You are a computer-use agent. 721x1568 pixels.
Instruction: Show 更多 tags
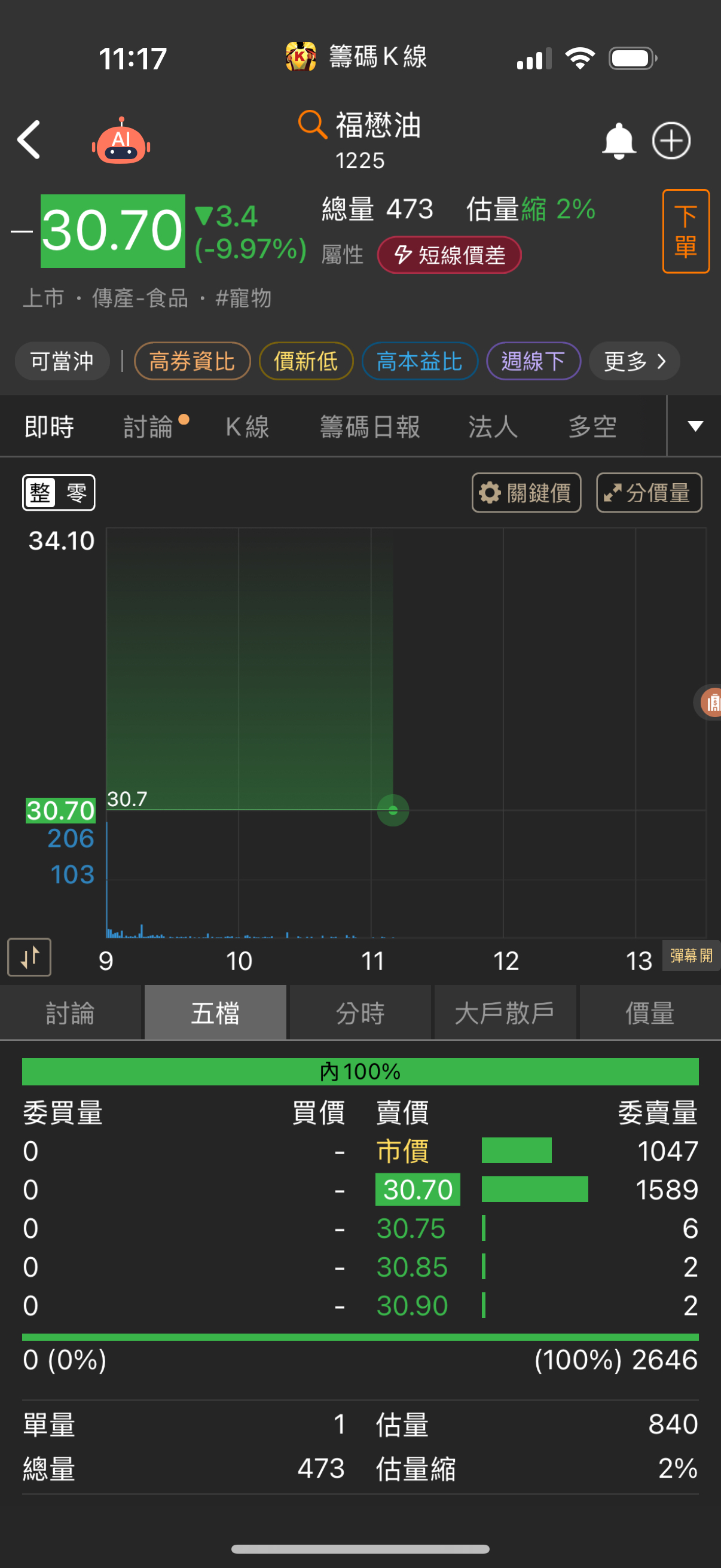click(633, 362)
